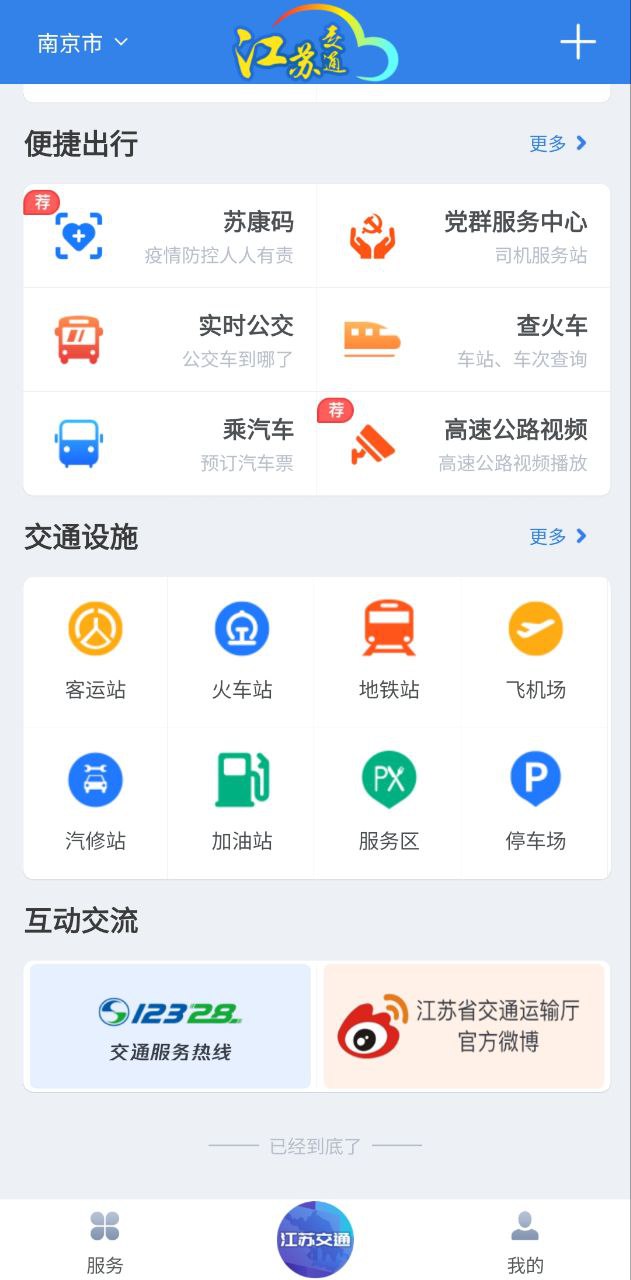631x1280 pixels.
Task: Open the 12328 交通服务热线 card
Action: click(x=170, y=1026)
